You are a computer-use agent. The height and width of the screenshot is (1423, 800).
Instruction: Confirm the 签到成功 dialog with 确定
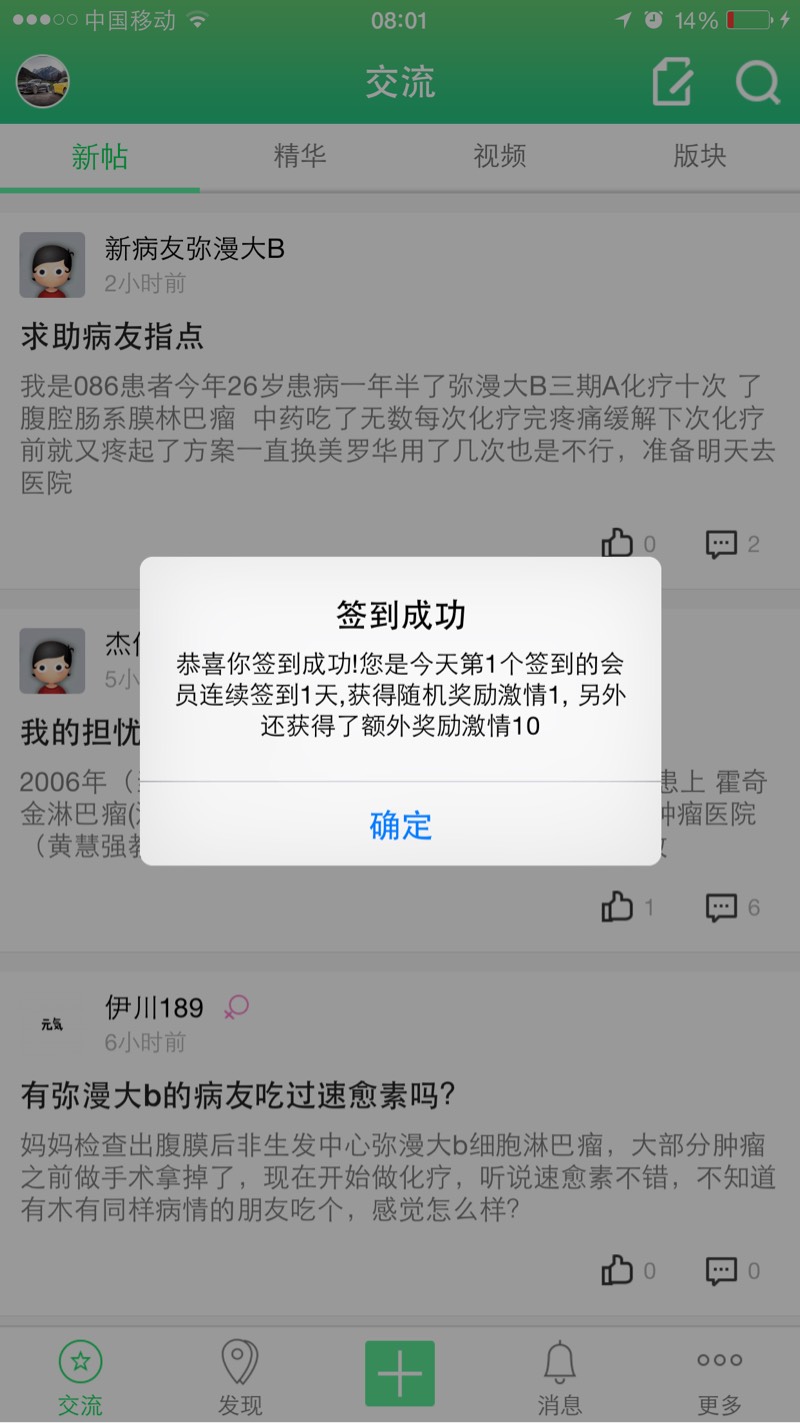tap(400, 825)
